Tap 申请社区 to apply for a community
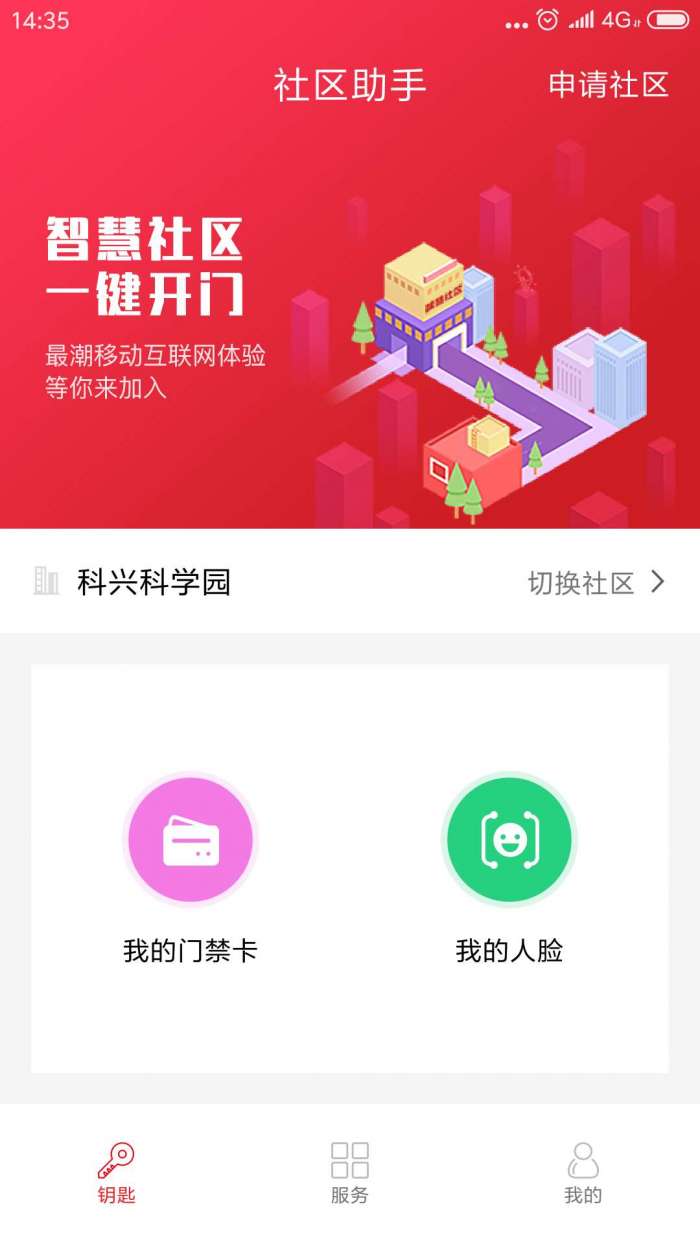The width and height of the screenshot is (700, 1244). click(x=608, y=86)
